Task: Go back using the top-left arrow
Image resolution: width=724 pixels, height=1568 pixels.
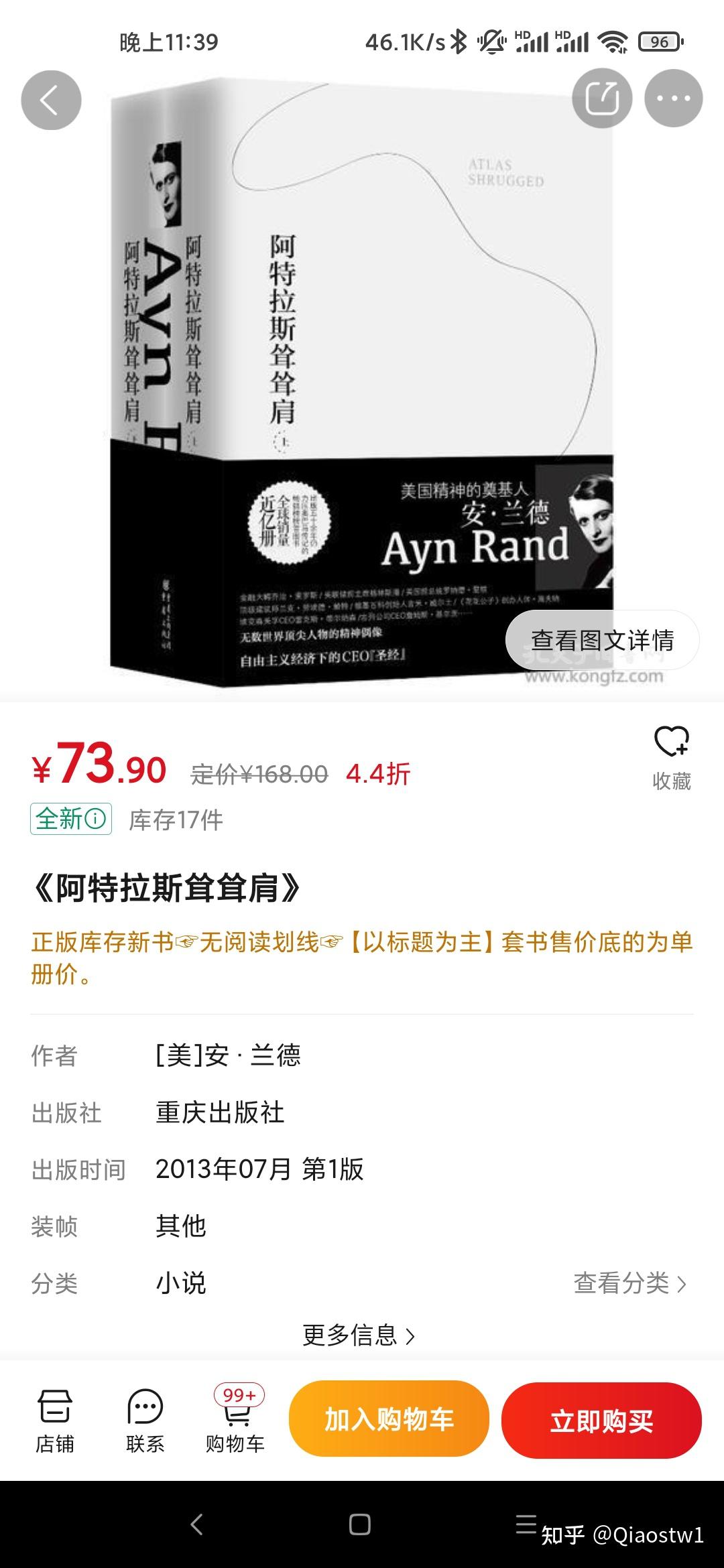Action: pyautogui.click(x=51, y=100)
